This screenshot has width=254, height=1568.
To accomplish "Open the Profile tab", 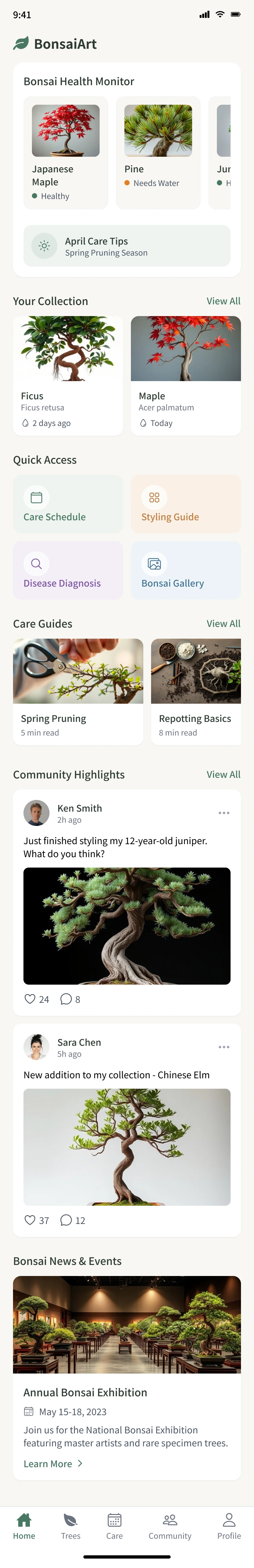I will (229, 1527).
